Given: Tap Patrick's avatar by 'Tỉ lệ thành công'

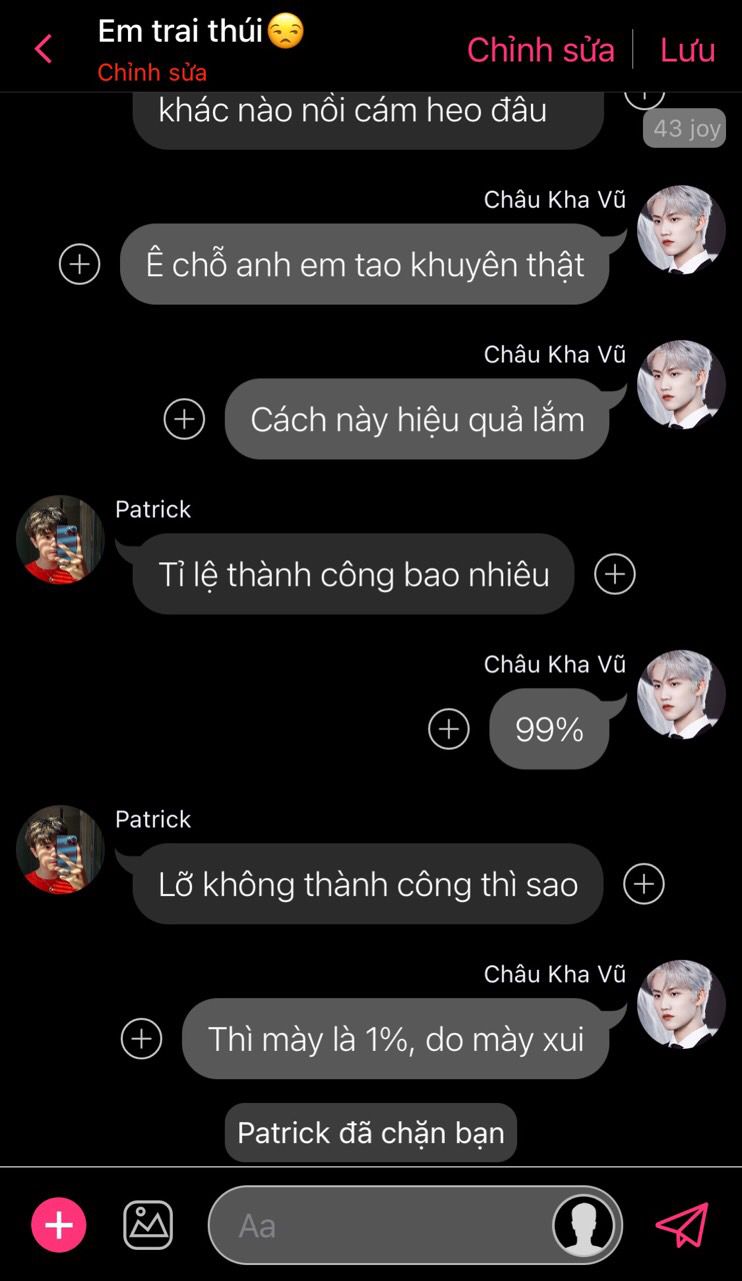Looking at the screenshot, I should (x=60, y=539).
